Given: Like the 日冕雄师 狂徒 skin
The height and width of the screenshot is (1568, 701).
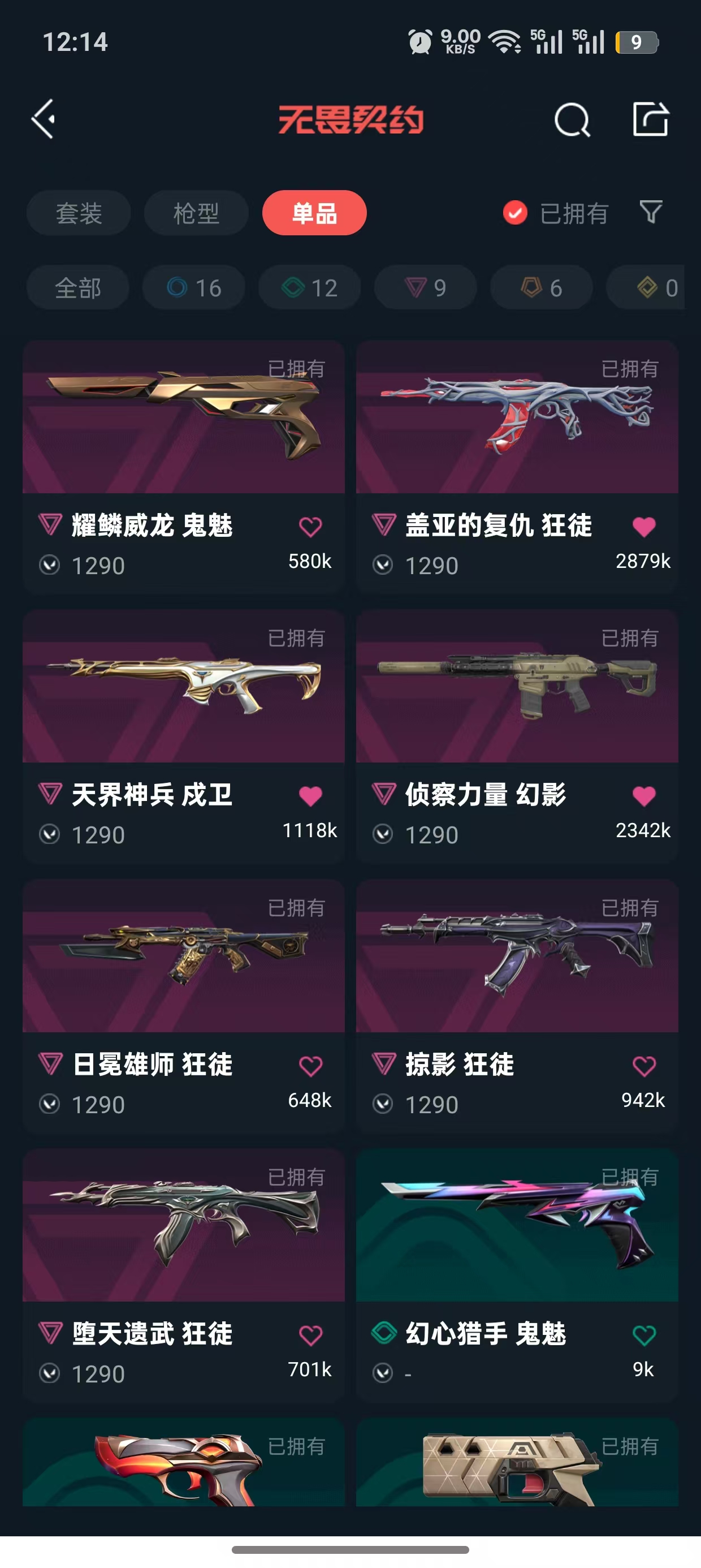Looking at the screenshot, I should [x=310, y=1066].
